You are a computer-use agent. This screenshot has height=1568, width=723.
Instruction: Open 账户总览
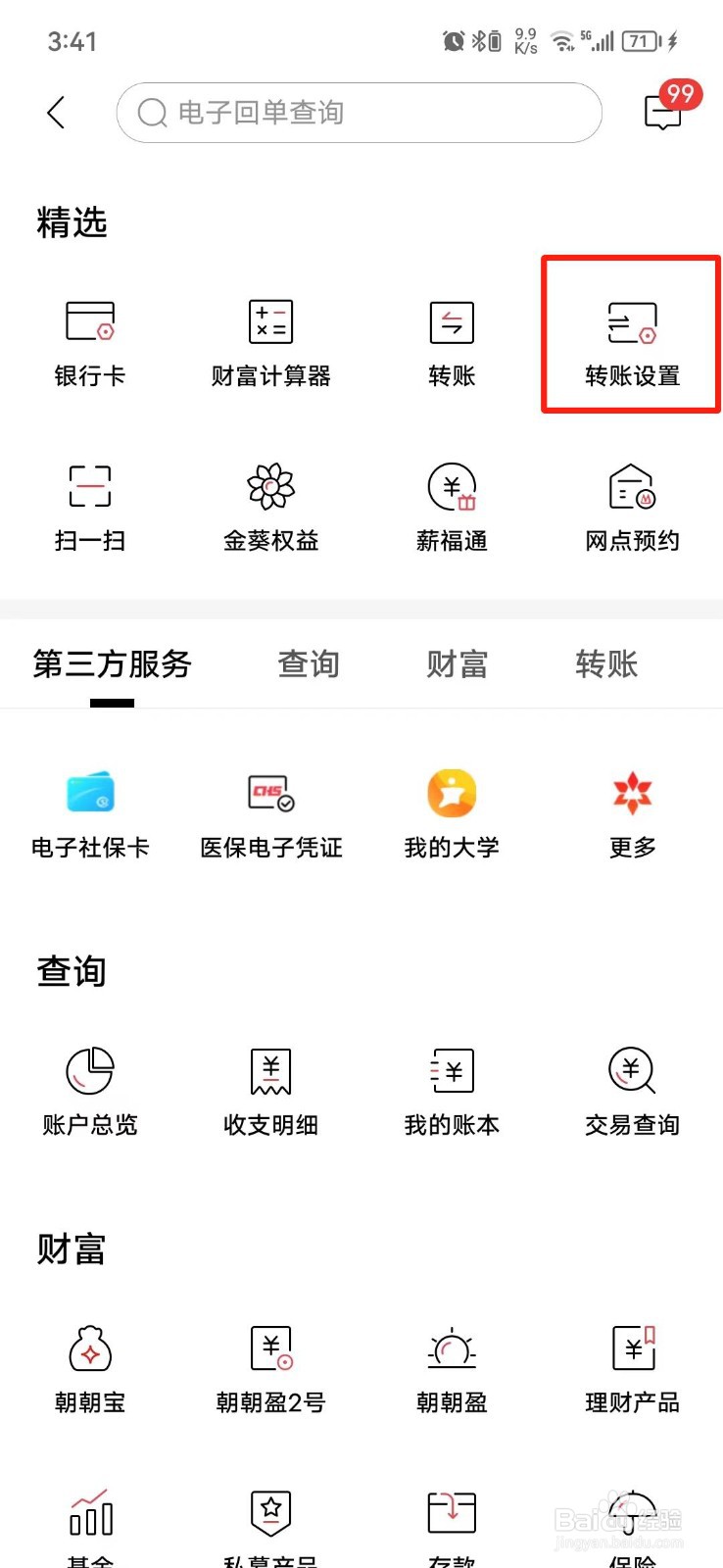(90, 1092)
